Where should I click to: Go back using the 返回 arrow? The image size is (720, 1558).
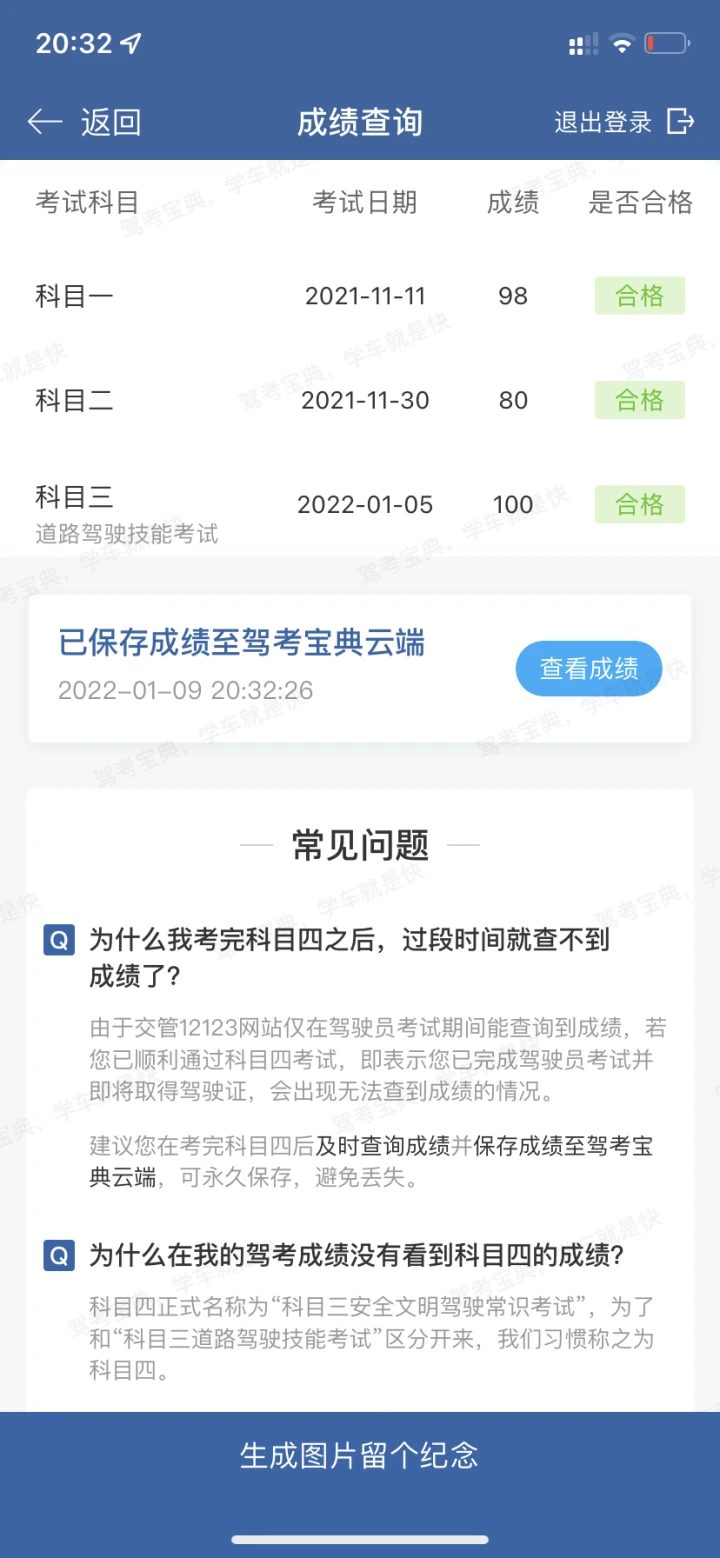pos(82,122)
